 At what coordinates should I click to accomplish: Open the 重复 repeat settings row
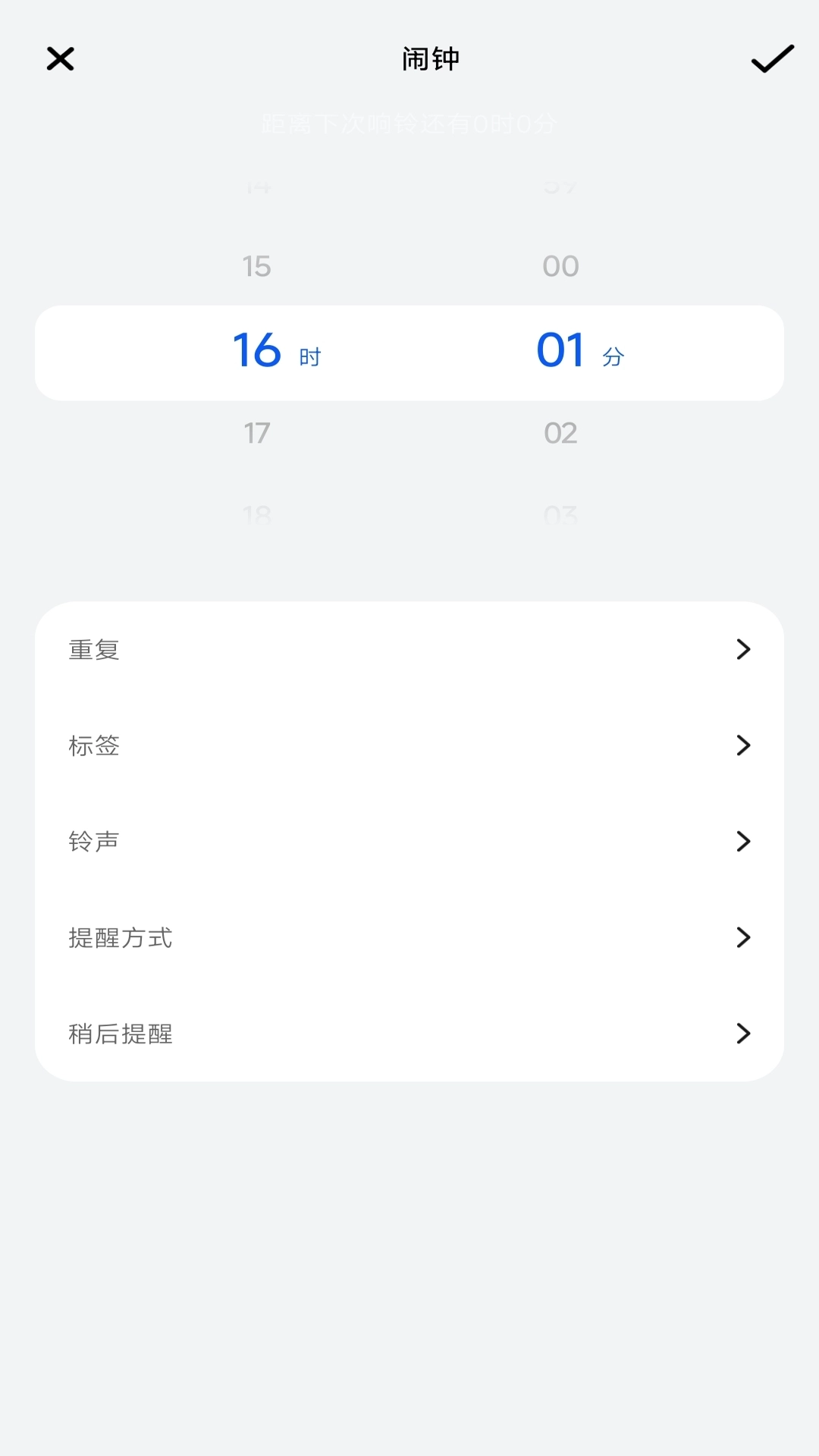409,649
